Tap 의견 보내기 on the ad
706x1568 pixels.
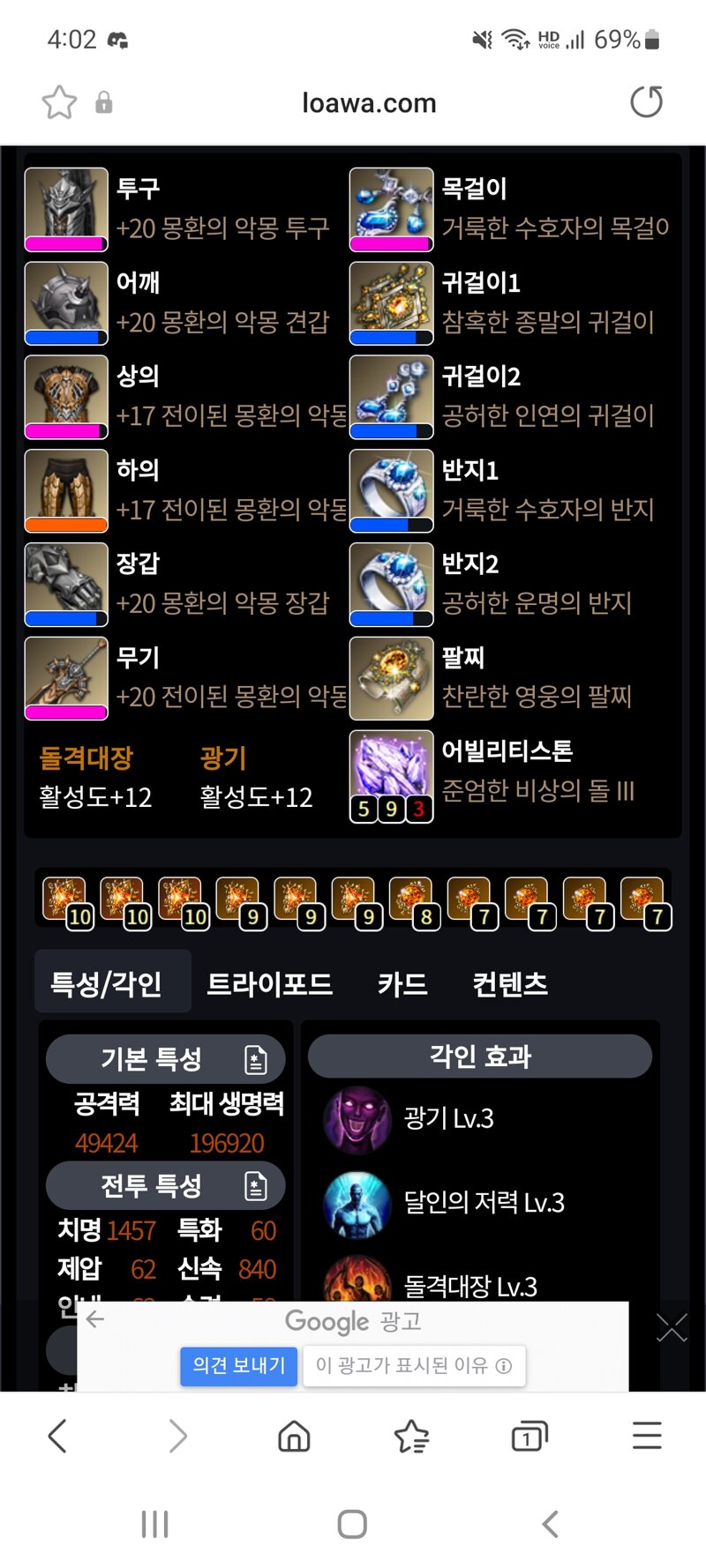tap(238, 1365)
